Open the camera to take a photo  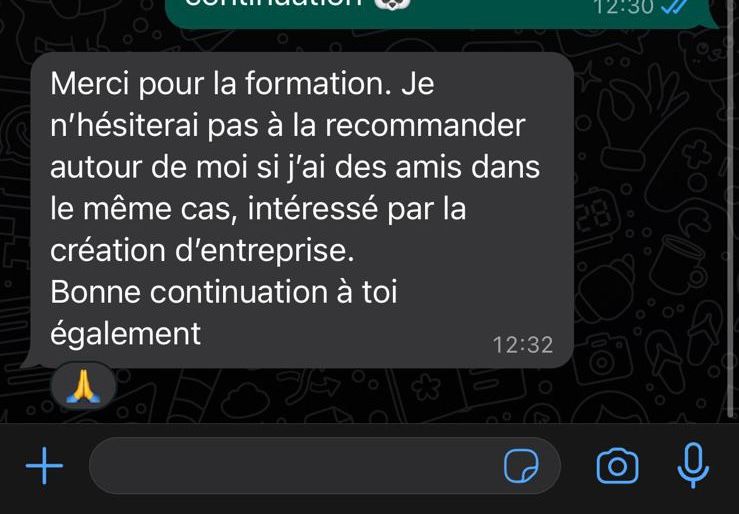(x=617, y=466)
